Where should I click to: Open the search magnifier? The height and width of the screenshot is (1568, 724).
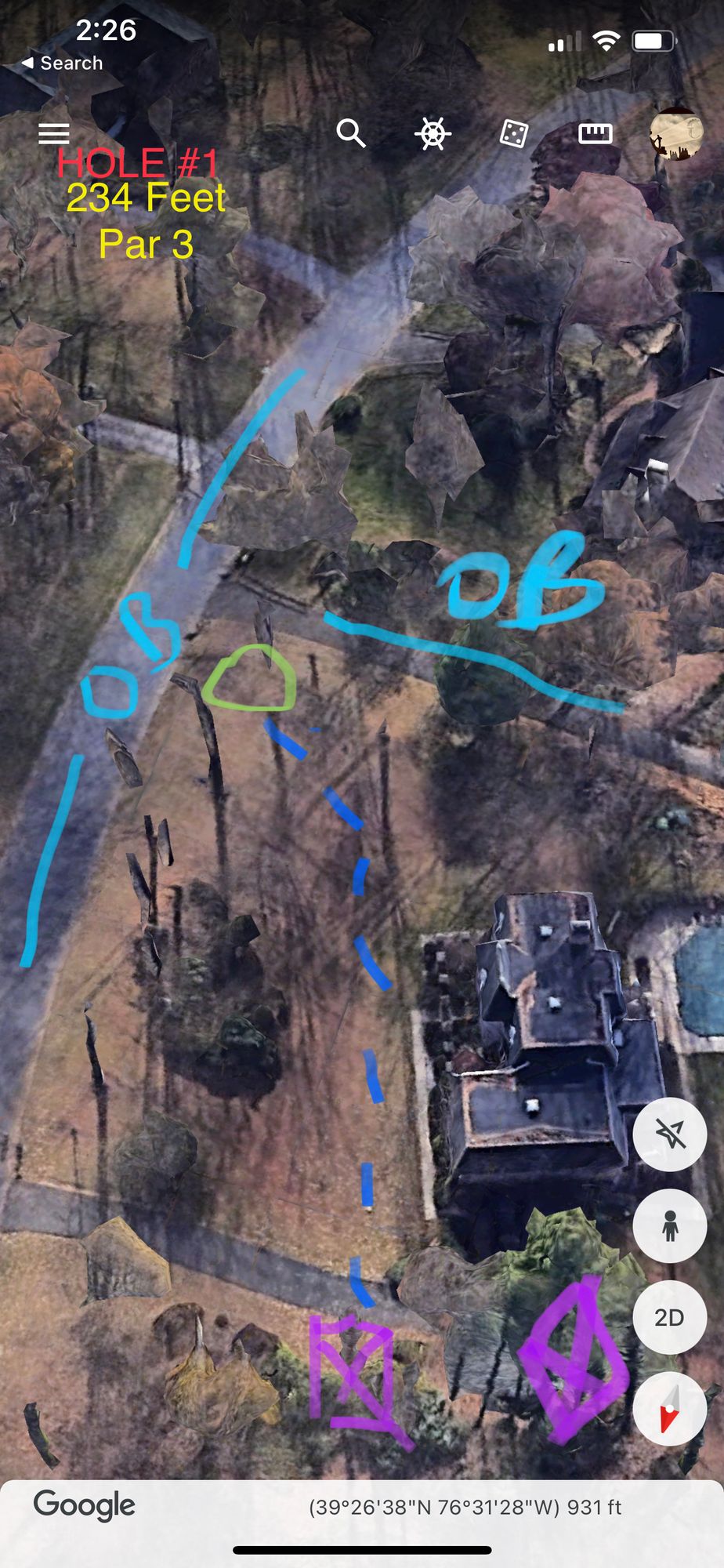coord(351,133)
